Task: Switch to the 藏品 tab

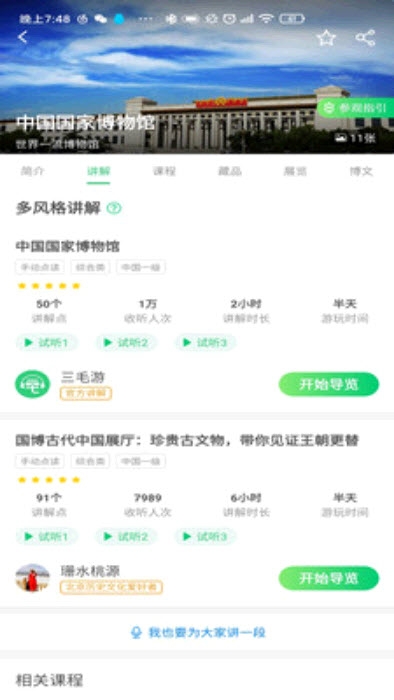Action: click(230, 171)
